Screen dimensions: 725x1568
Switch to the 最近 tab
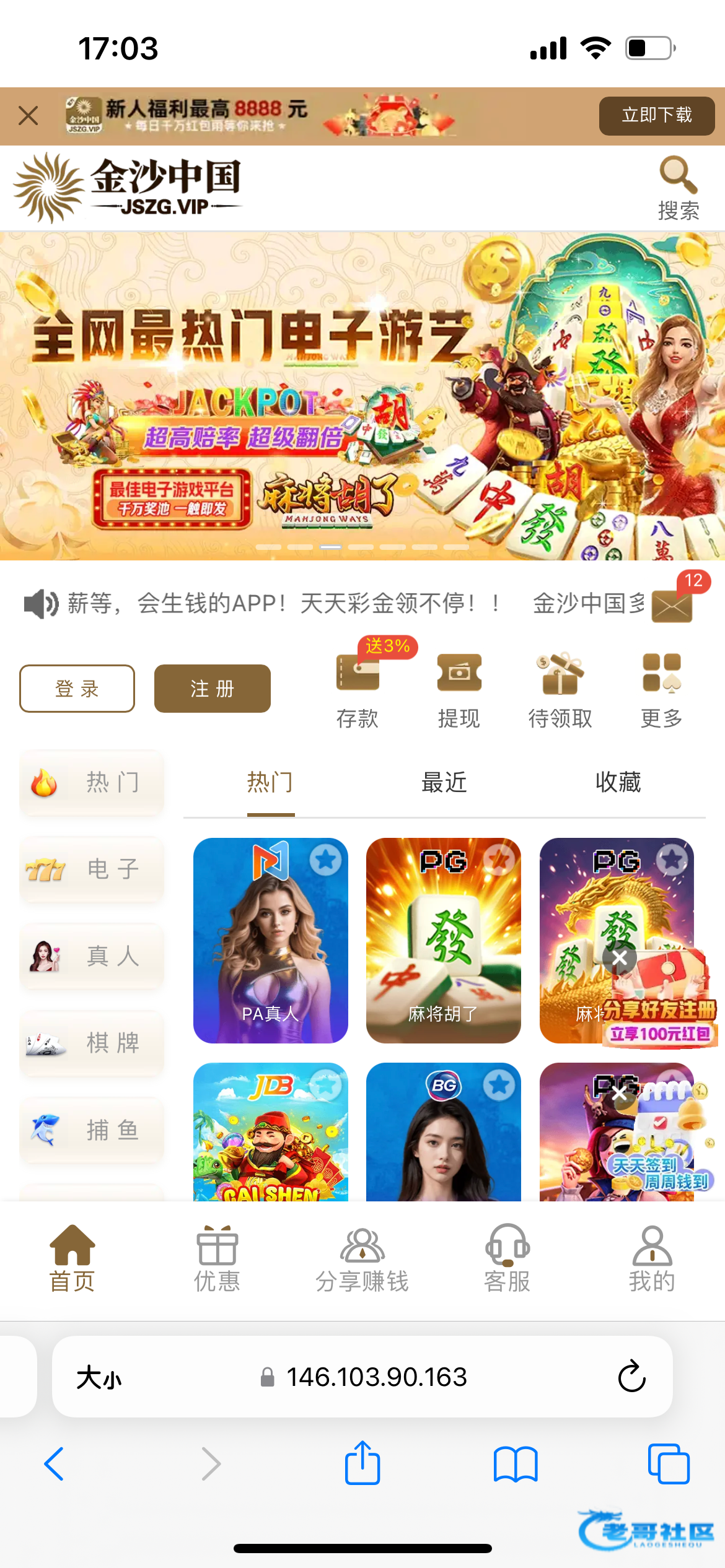(x=444, y=783)
